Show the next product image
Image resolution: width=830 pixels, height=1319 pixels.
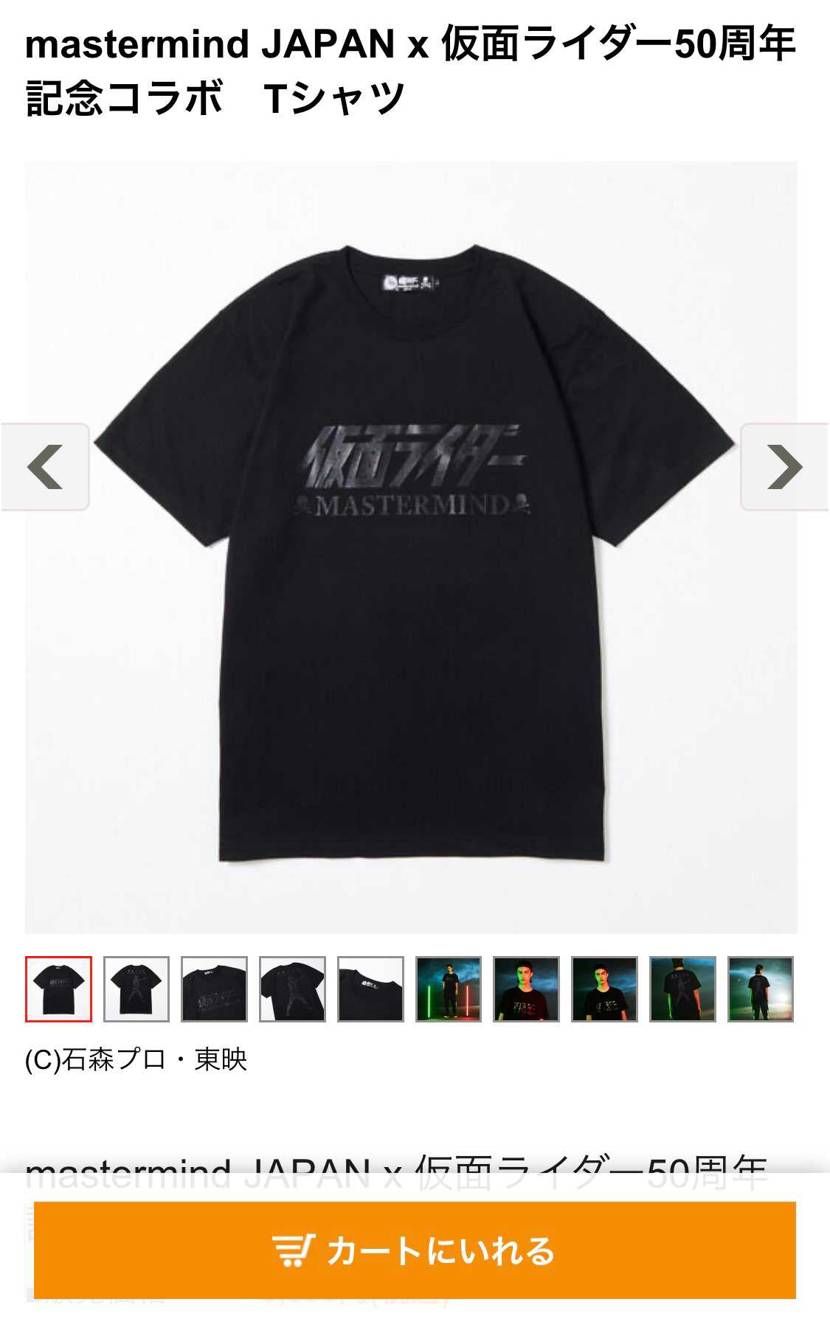click(785, 467)
